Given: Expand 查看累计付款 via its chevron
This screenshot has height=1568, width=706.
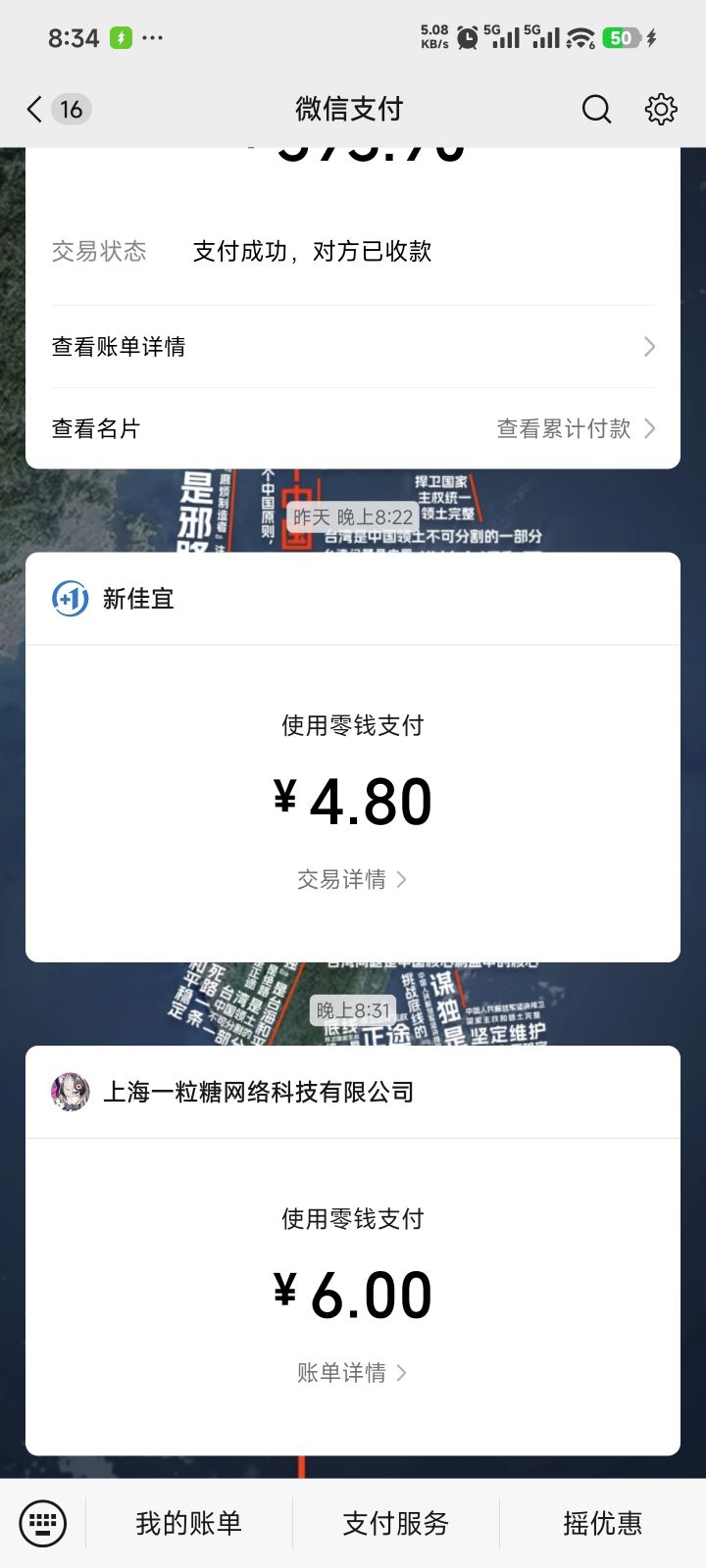Looking at the screenshot, I should point(648,428).
